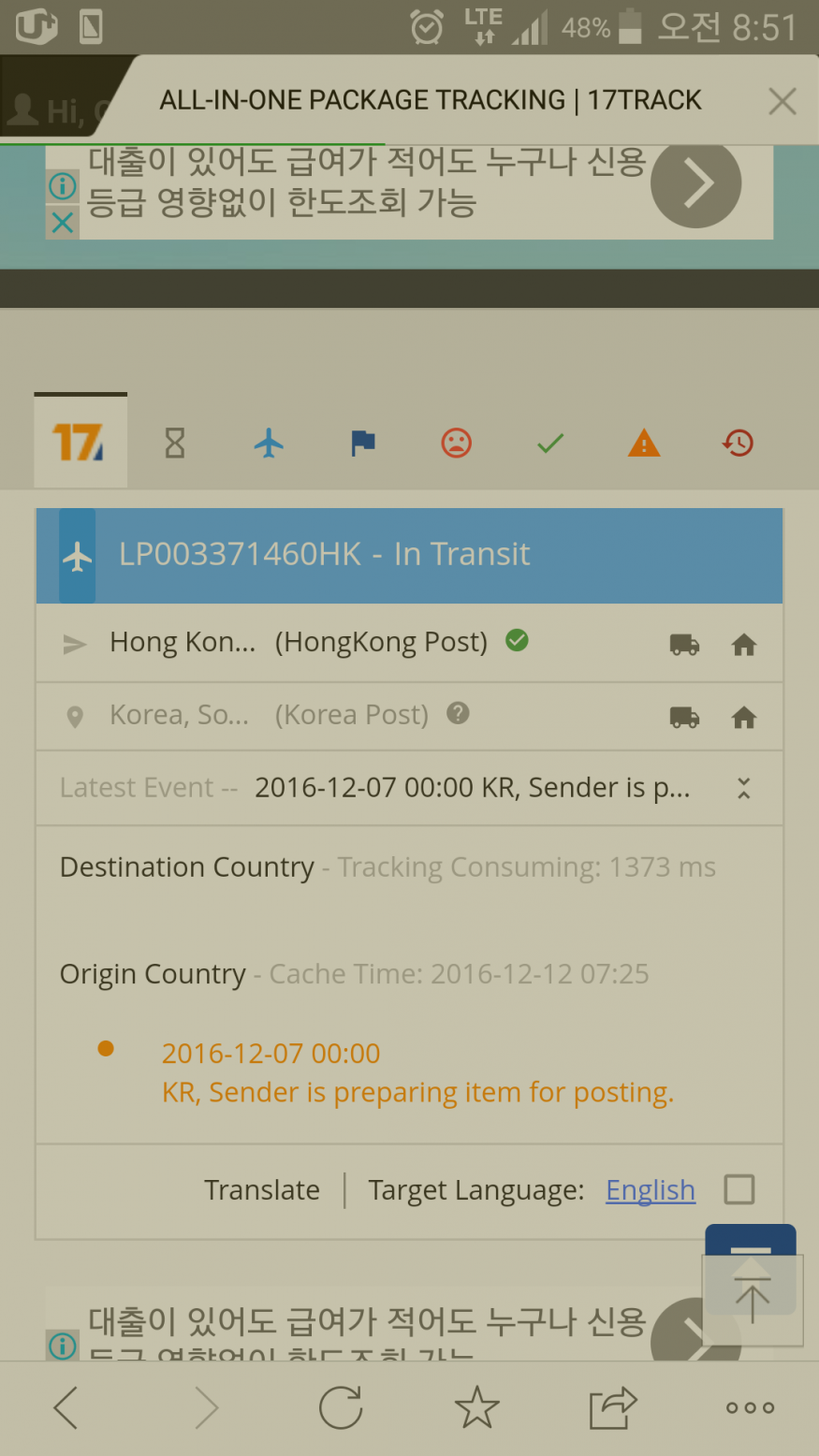Open the home icon for Korea Post
This screenshot has width=819, height=1456.
(744, 718)
